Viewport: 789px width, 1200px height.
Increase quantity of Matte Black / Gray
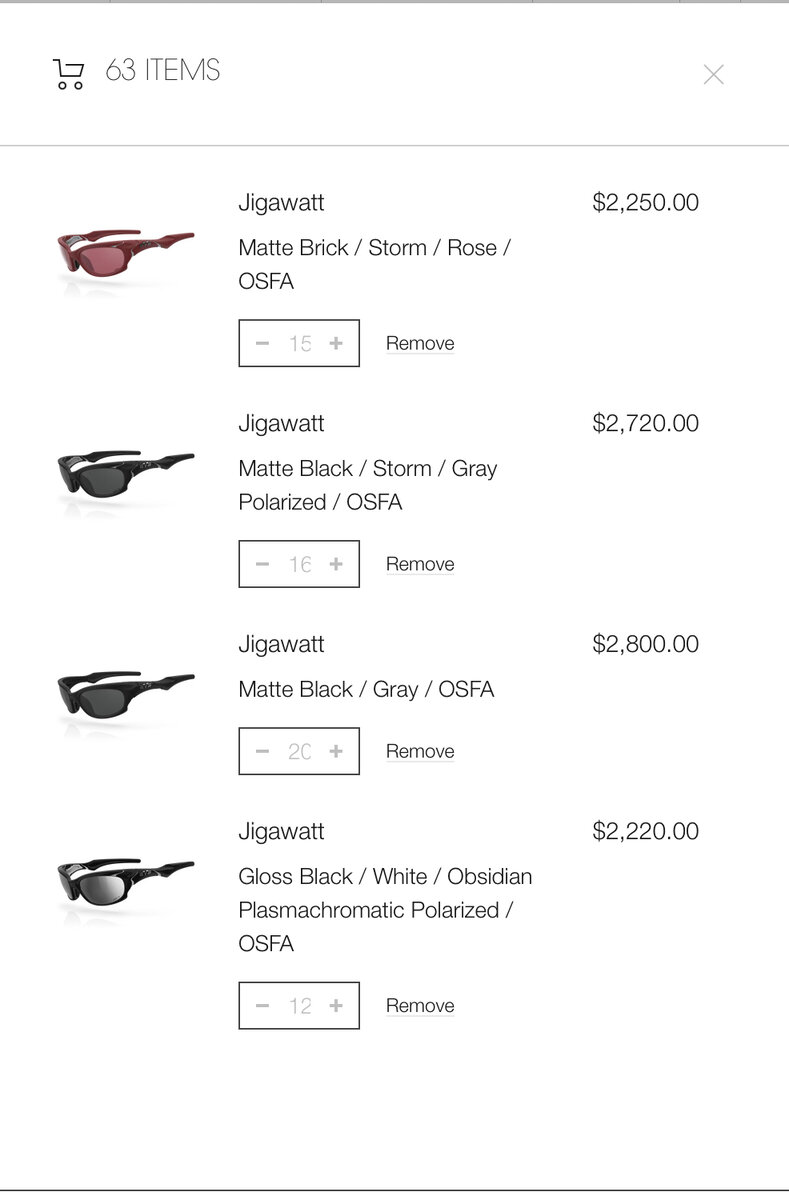[336, 751]
